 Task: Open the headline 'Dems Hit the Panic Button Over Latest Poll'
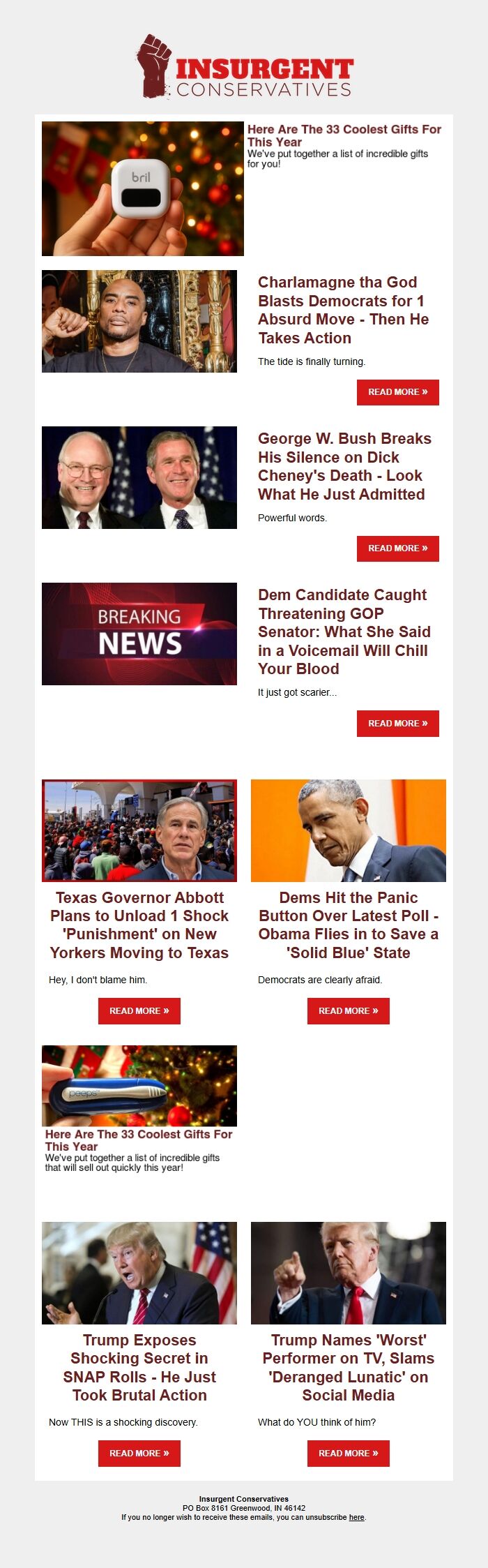coord(349,925)
